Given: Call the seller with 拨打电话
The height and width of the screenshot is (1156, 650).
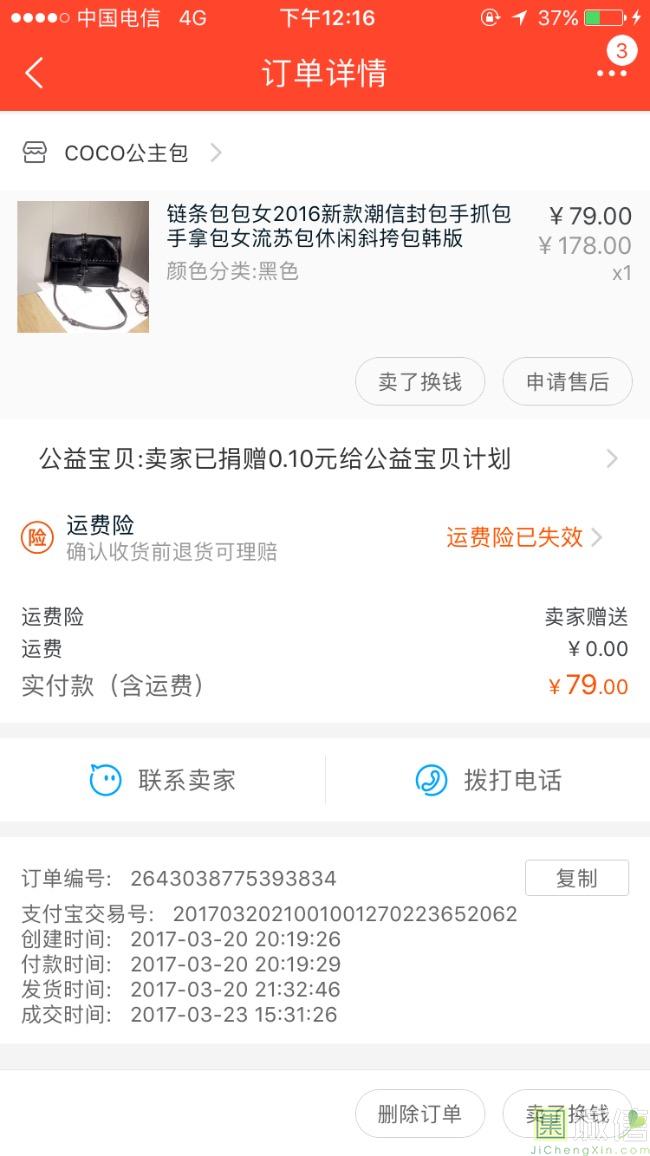Looking at the screenshot, I should (488, 780).
